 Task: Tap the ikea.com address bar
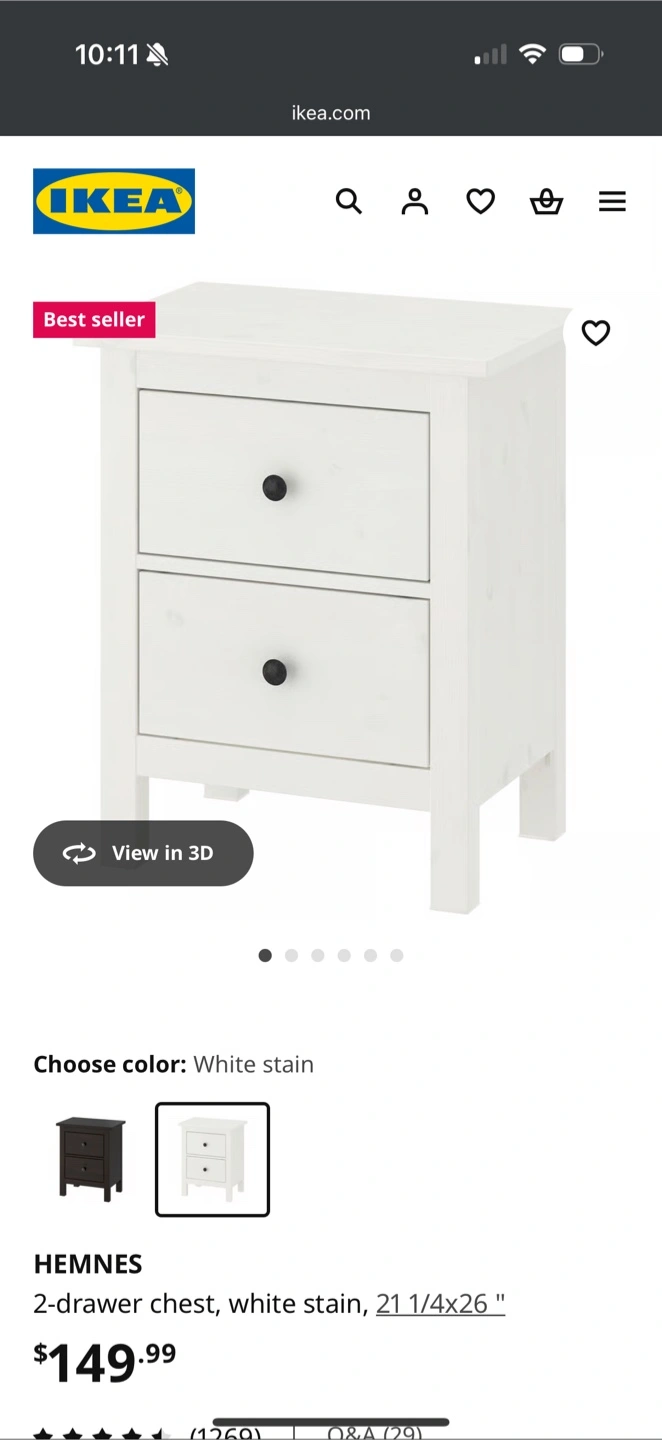331,113
